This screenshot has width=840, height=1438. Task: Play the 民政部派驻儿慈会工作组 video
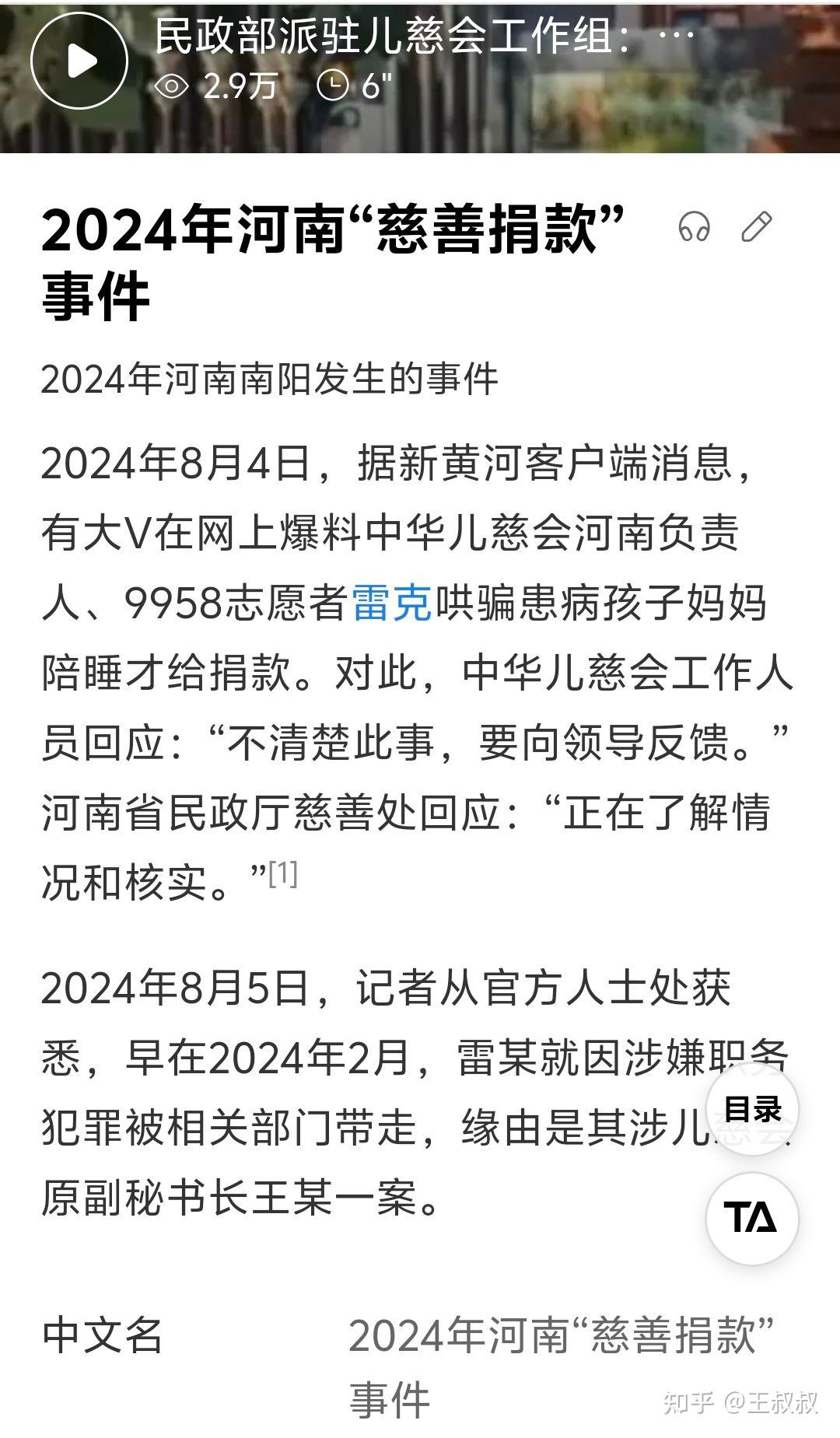point(79,61)
